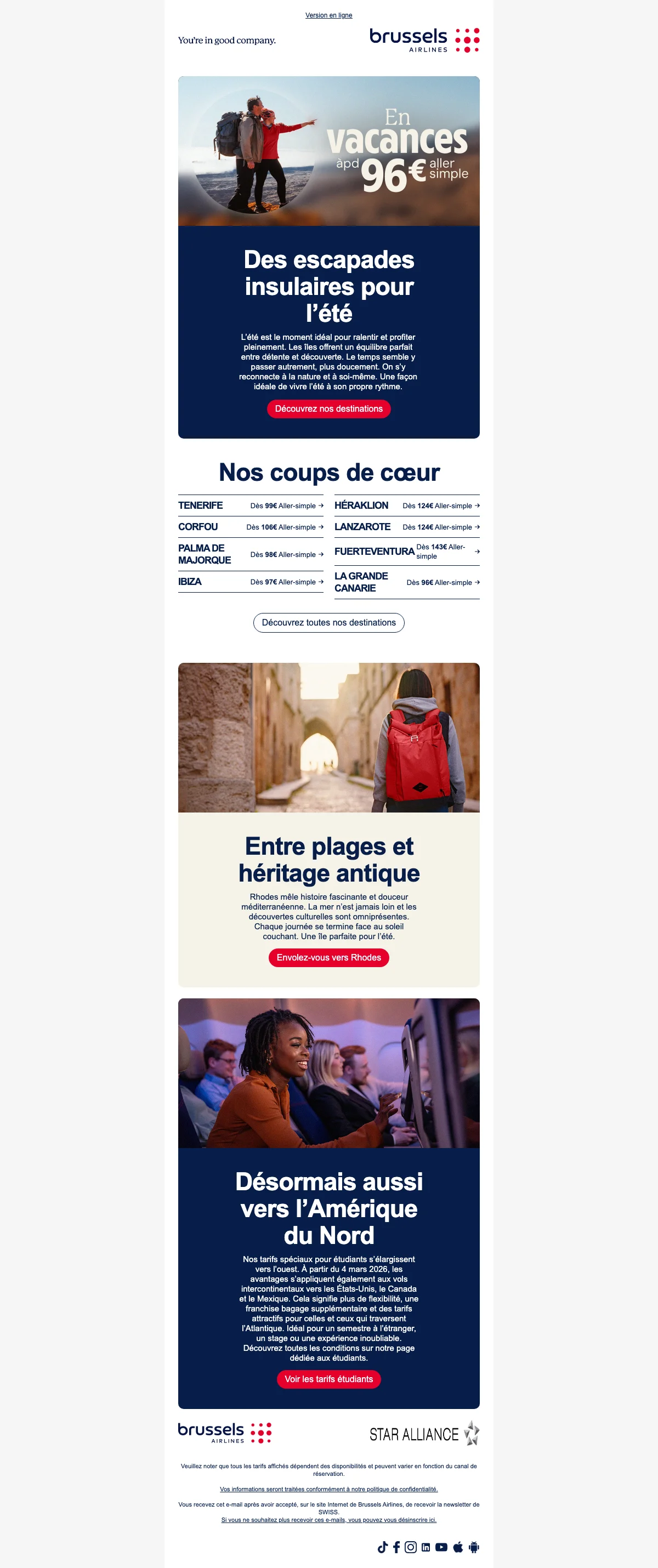The image size is (658, 1568).
Task: Visit the Facebook page icon
Action: [x=396, y=1547]
